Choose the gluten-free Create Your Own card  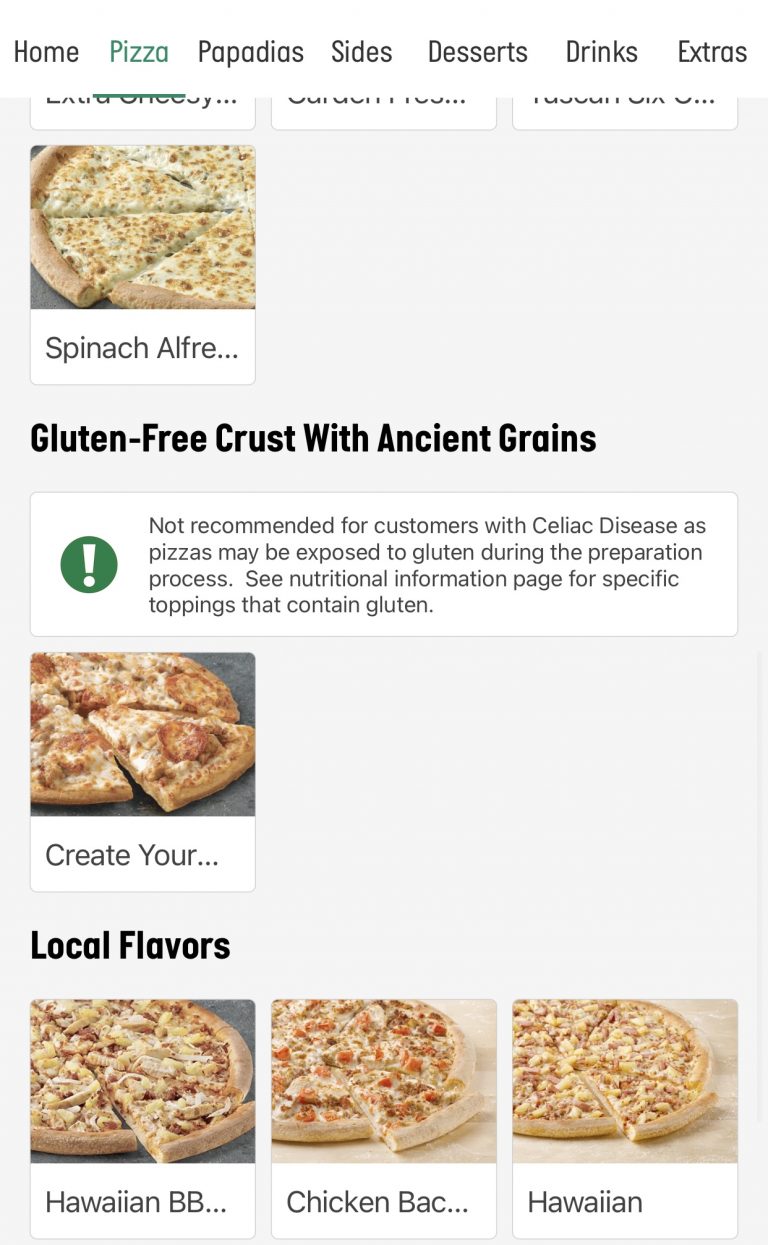[x=143, y=771]
